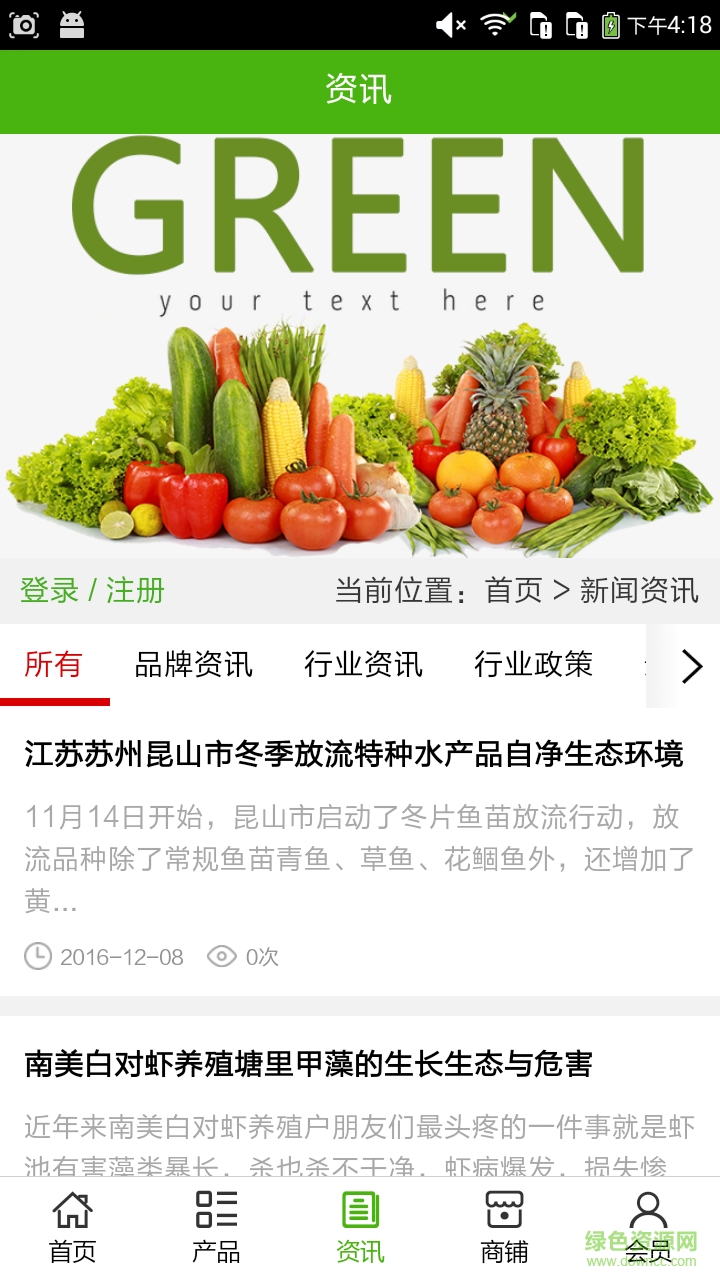Open the 会员 bottom tab
The image size is (720, 1280).
click(x=648, y=1226)
